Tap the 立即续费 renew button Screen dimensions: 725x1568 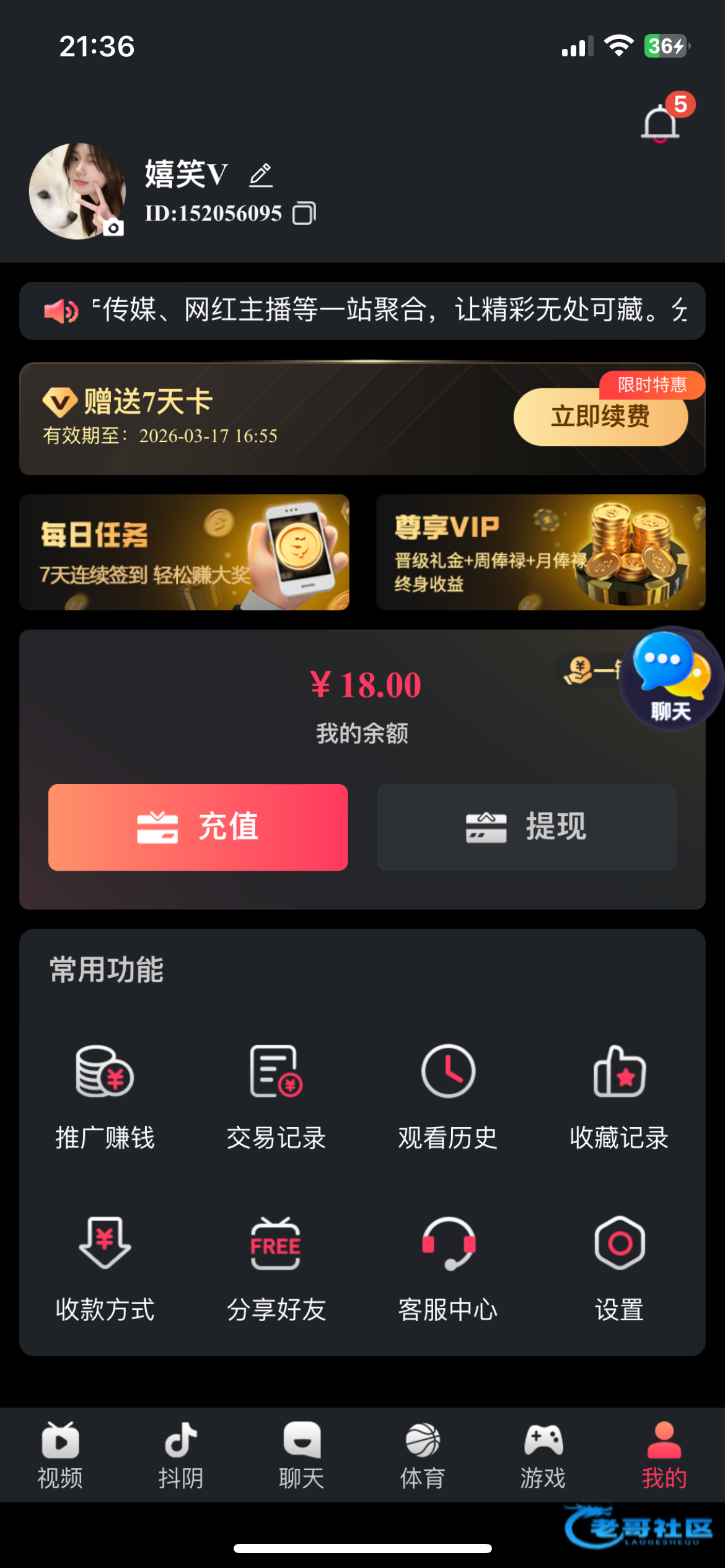(600, 417)
